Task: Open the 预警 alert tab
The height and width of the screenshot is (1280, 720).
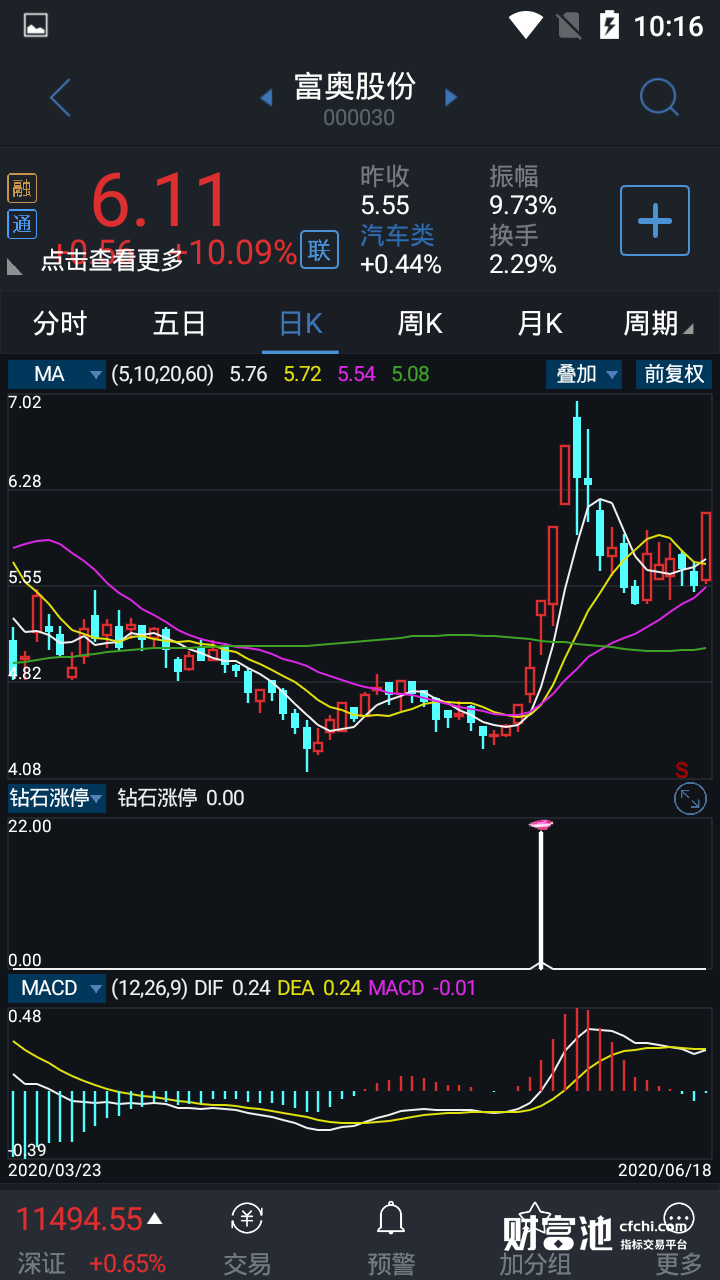Action: click(390, 1238)
